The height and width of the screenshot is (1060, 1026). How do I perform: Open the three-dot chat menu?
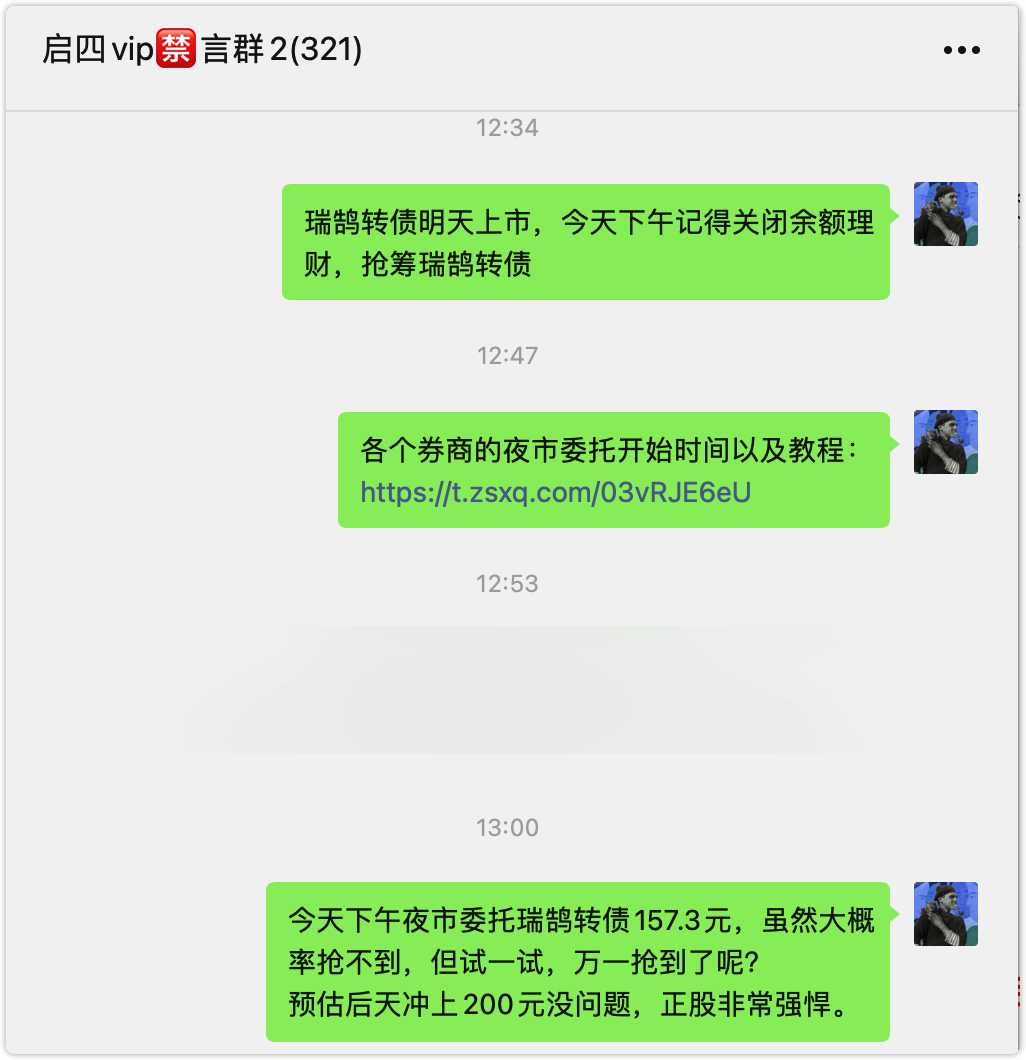click(x=961, y=50)
